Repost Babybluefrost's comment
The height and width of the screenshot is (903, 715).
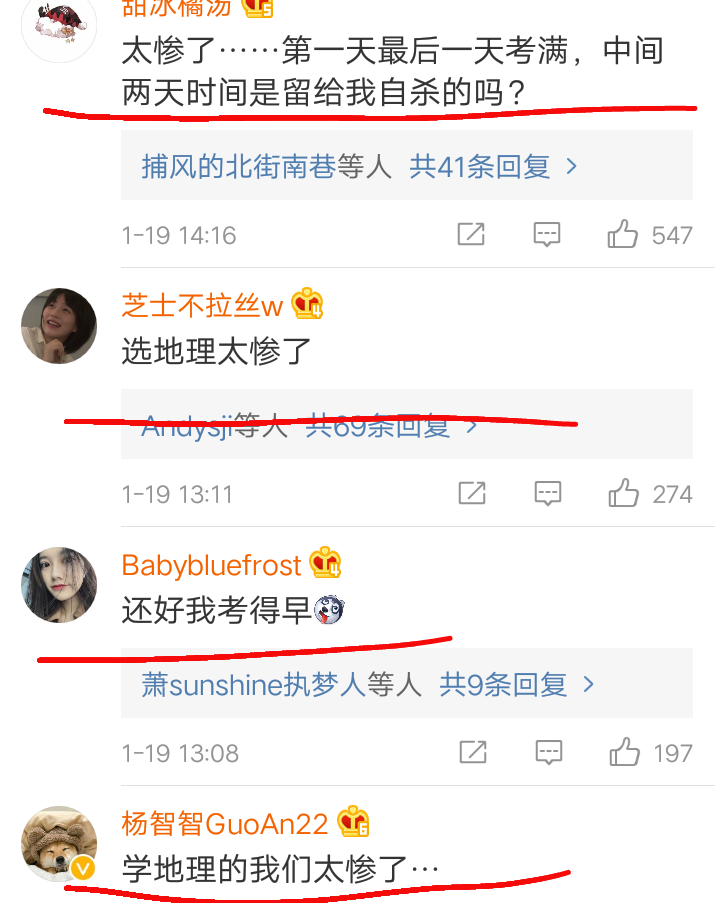[471, 752]
